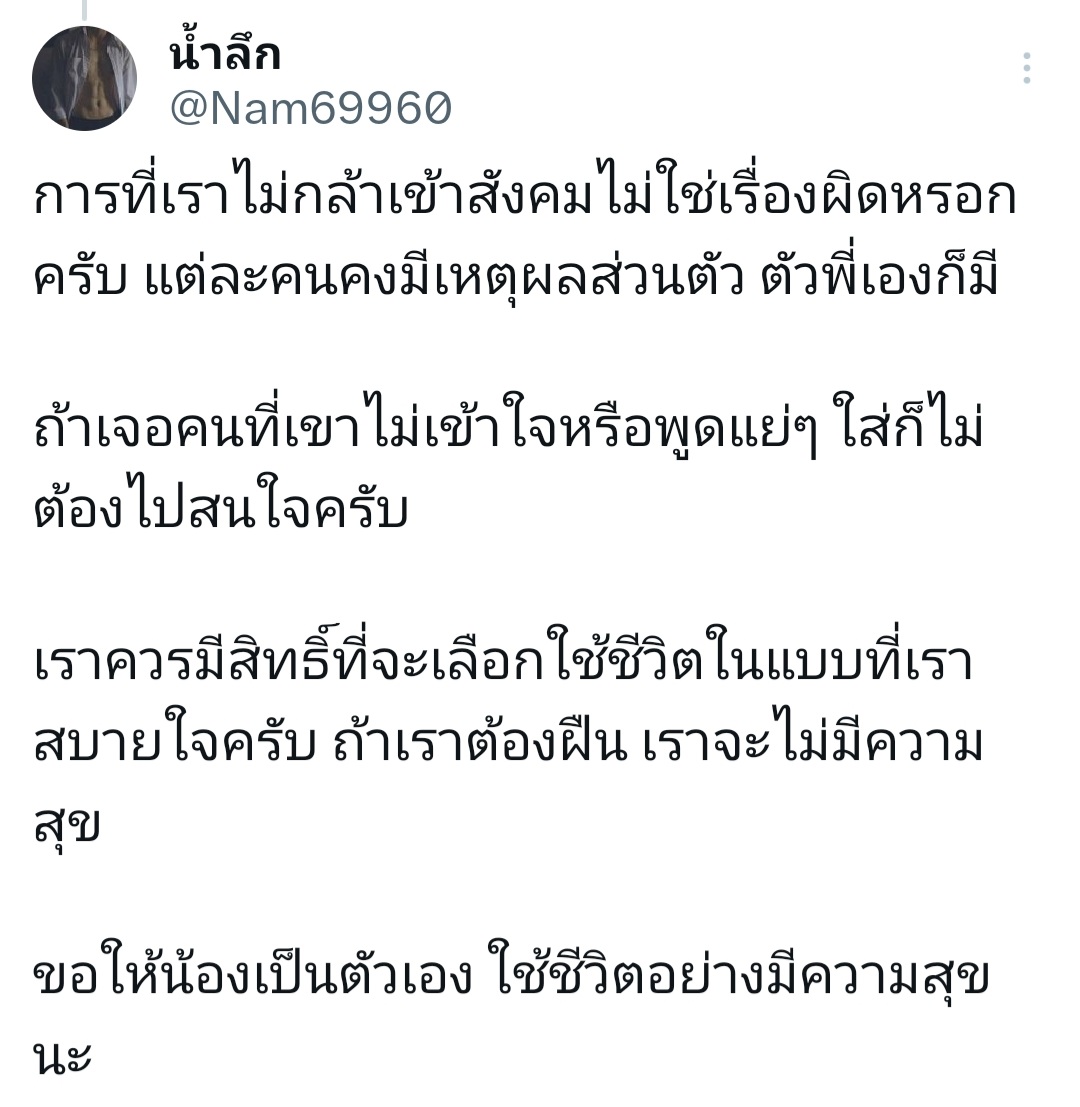Screen dimensions: 1080x1107
Task: Open the tweet's three-dot overflow menu
Action: coord(1026,68)
